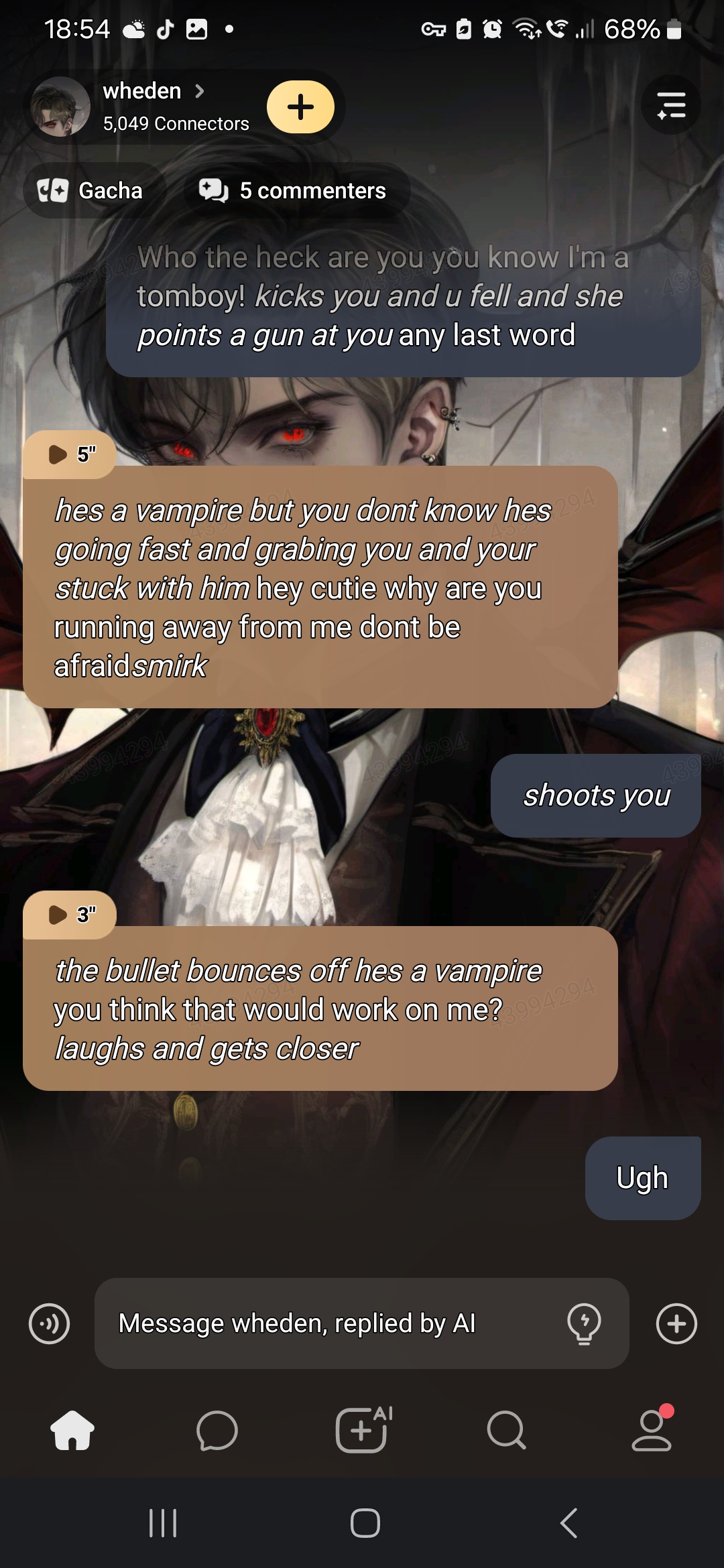Image resolution: width=724 pixels, height=1568 pixels.
Task: Tap the voice input icon beside message field
Action: click(49, 1324)
